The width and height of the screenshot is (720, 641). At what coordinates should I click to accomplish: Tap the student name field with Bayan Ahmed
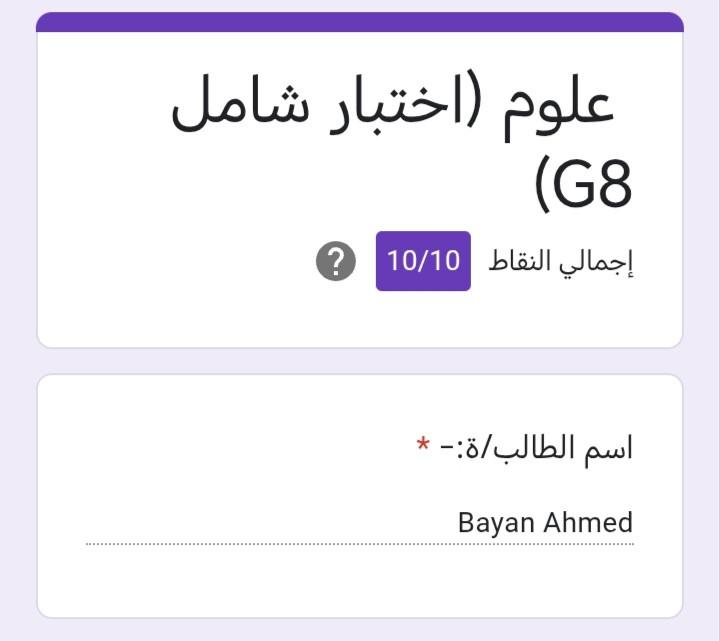[x=360, y=523]
